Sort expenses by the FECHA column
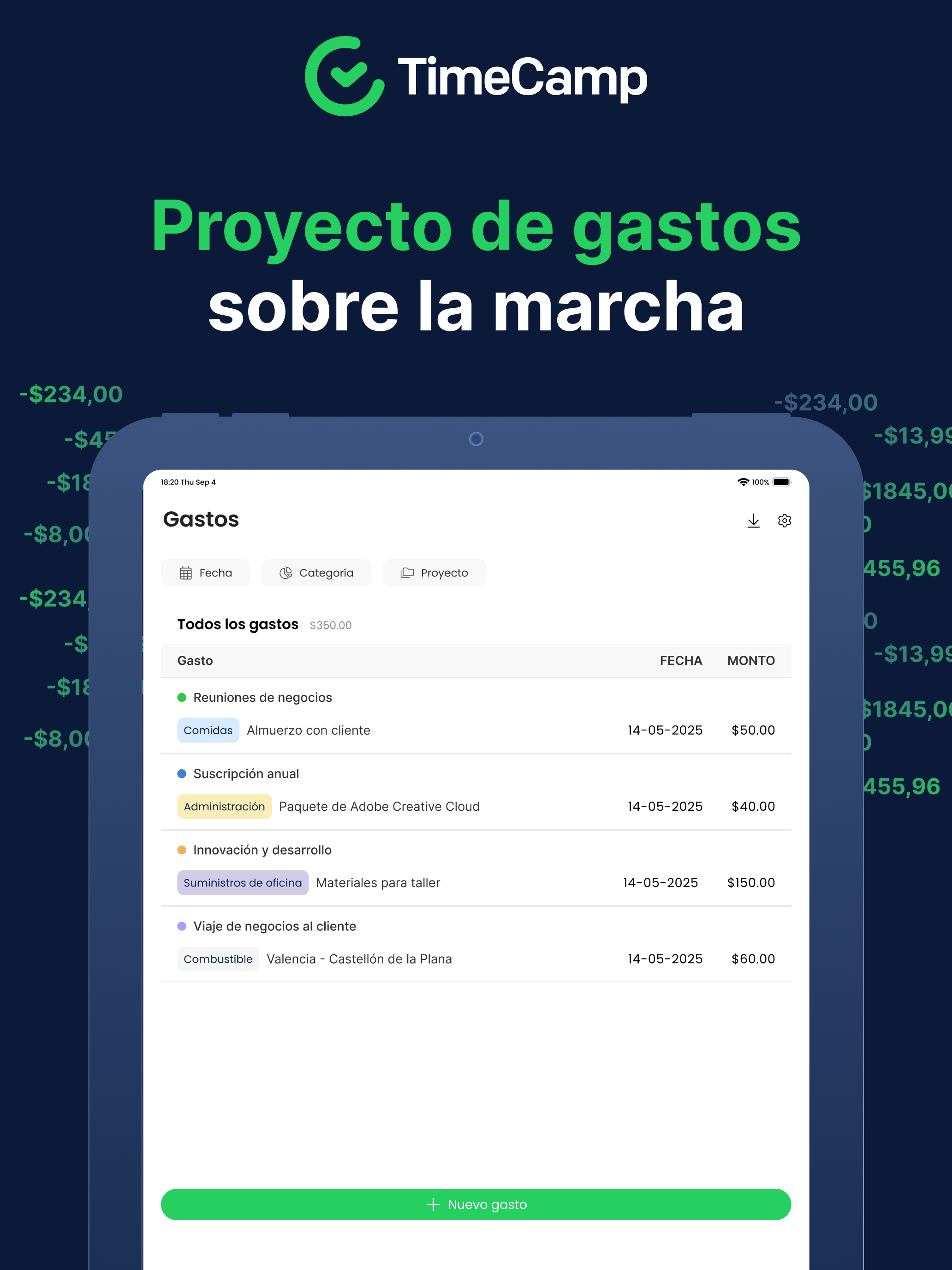The width and height of the screenshot is (952, 1270). tap(681, 661)
